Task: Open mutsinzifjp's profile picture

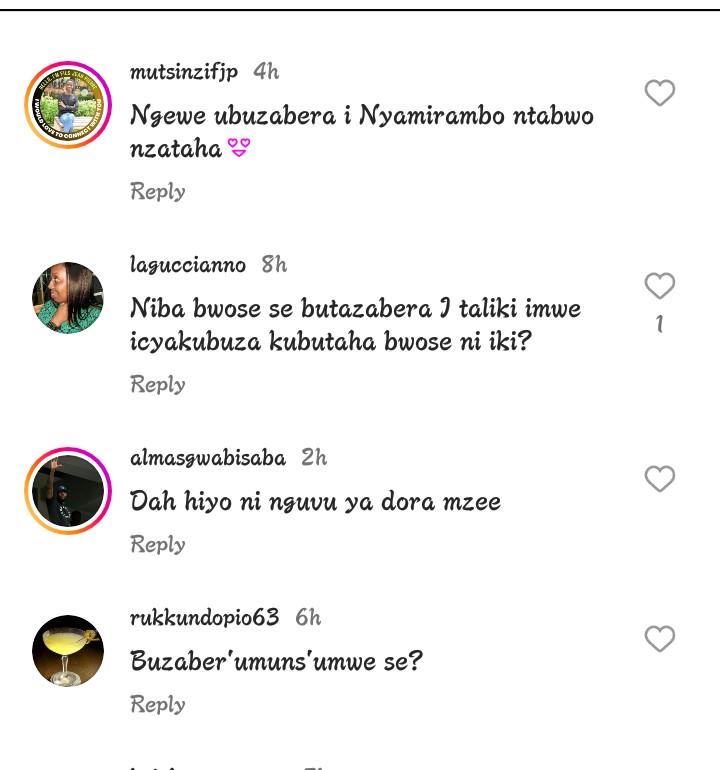Action: [x=67, y=105]
